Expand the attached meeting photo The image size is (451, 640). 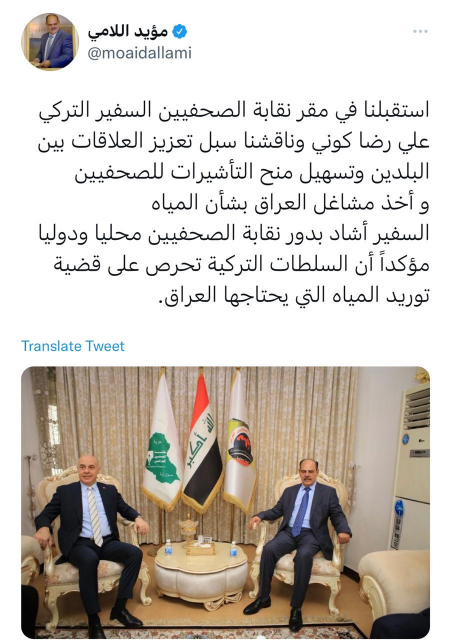pyautogui.click(x=225, y=502)
